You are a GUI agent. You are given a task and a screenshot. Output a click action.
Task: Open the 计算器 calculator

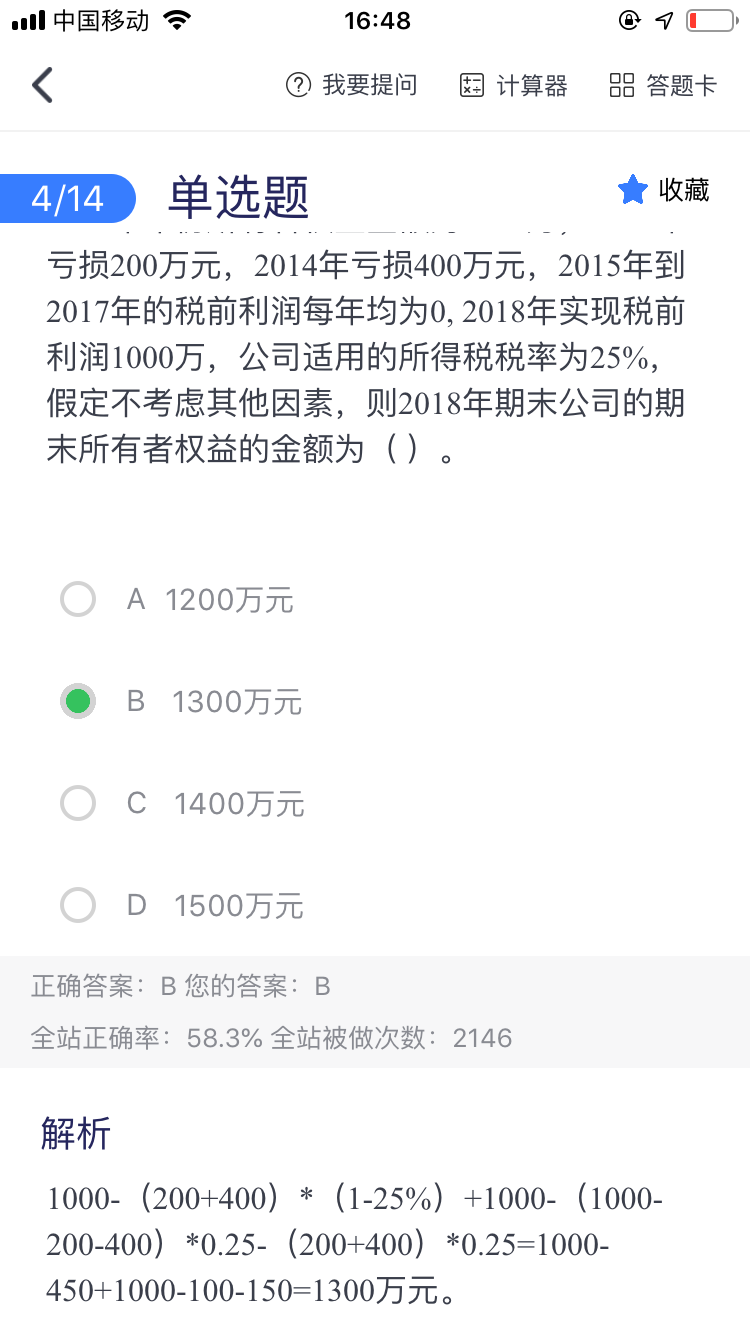(513, 86)
